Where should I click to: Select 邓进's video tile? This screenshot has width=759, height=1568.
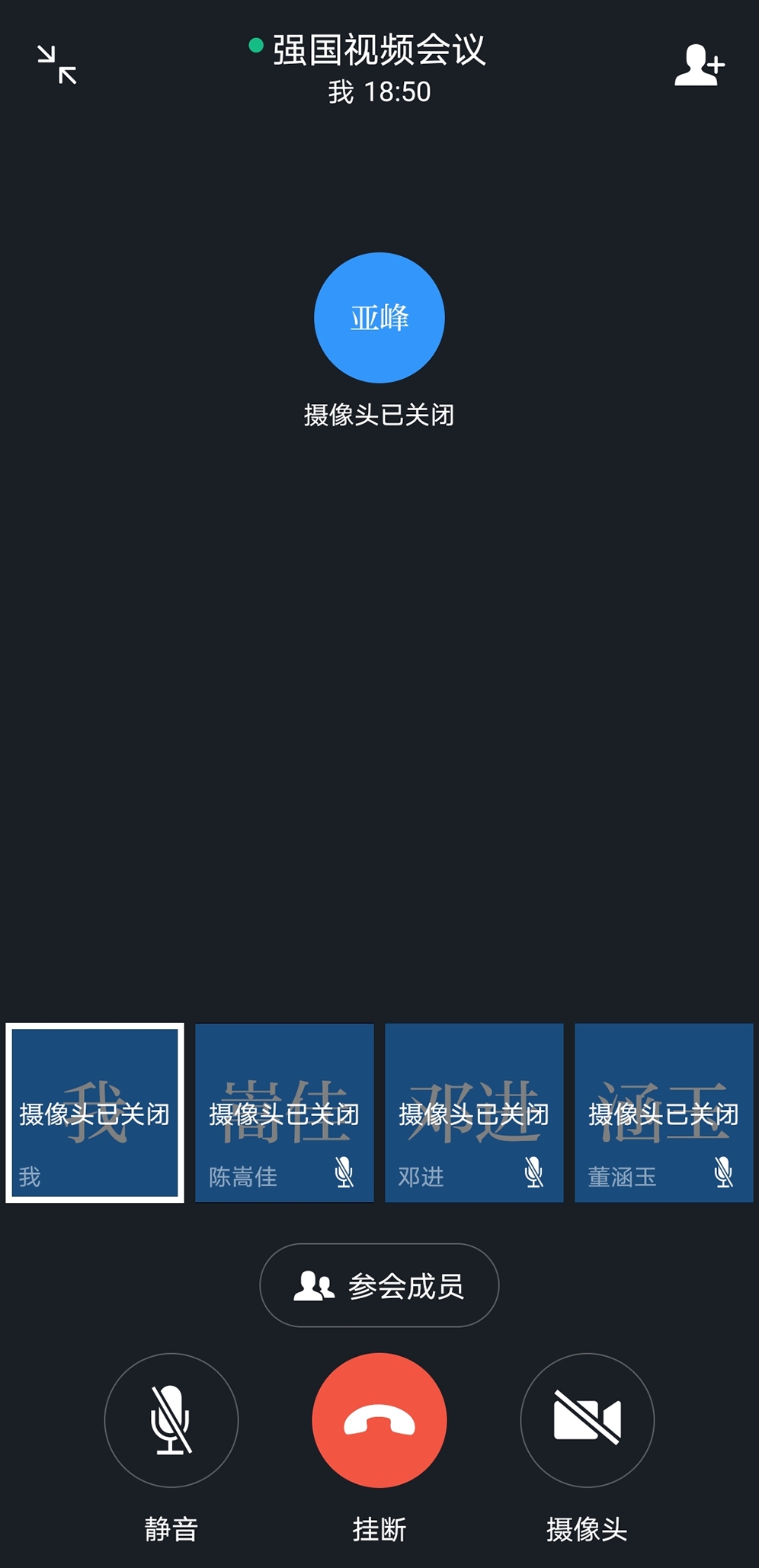click(x=474, y=1113)
